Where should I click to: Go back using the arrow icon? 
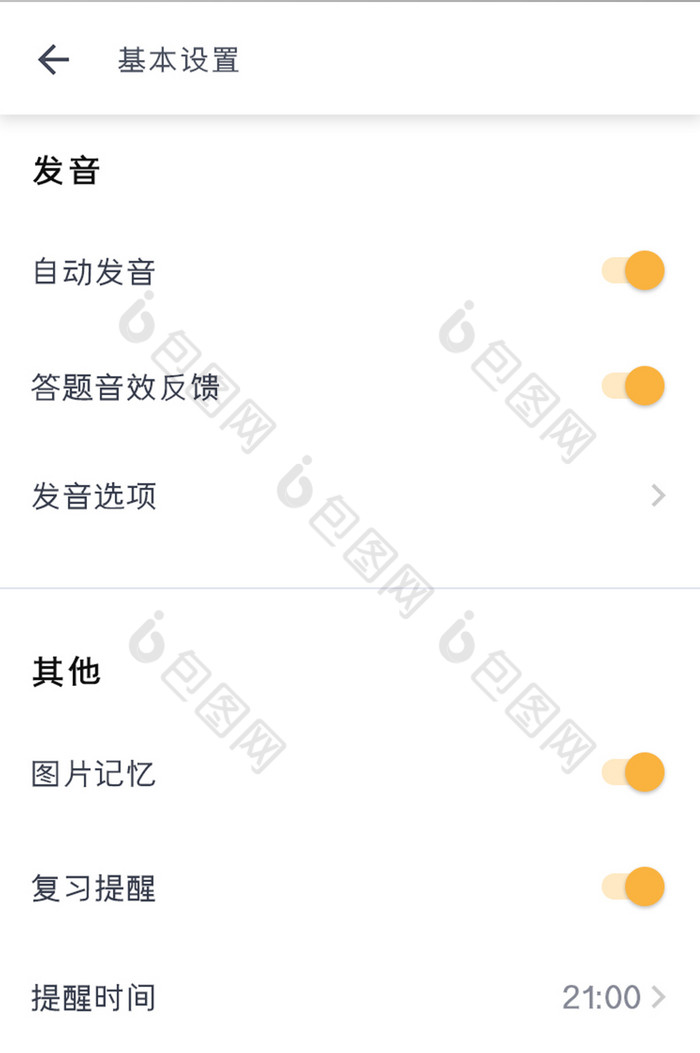click(53, 60)
